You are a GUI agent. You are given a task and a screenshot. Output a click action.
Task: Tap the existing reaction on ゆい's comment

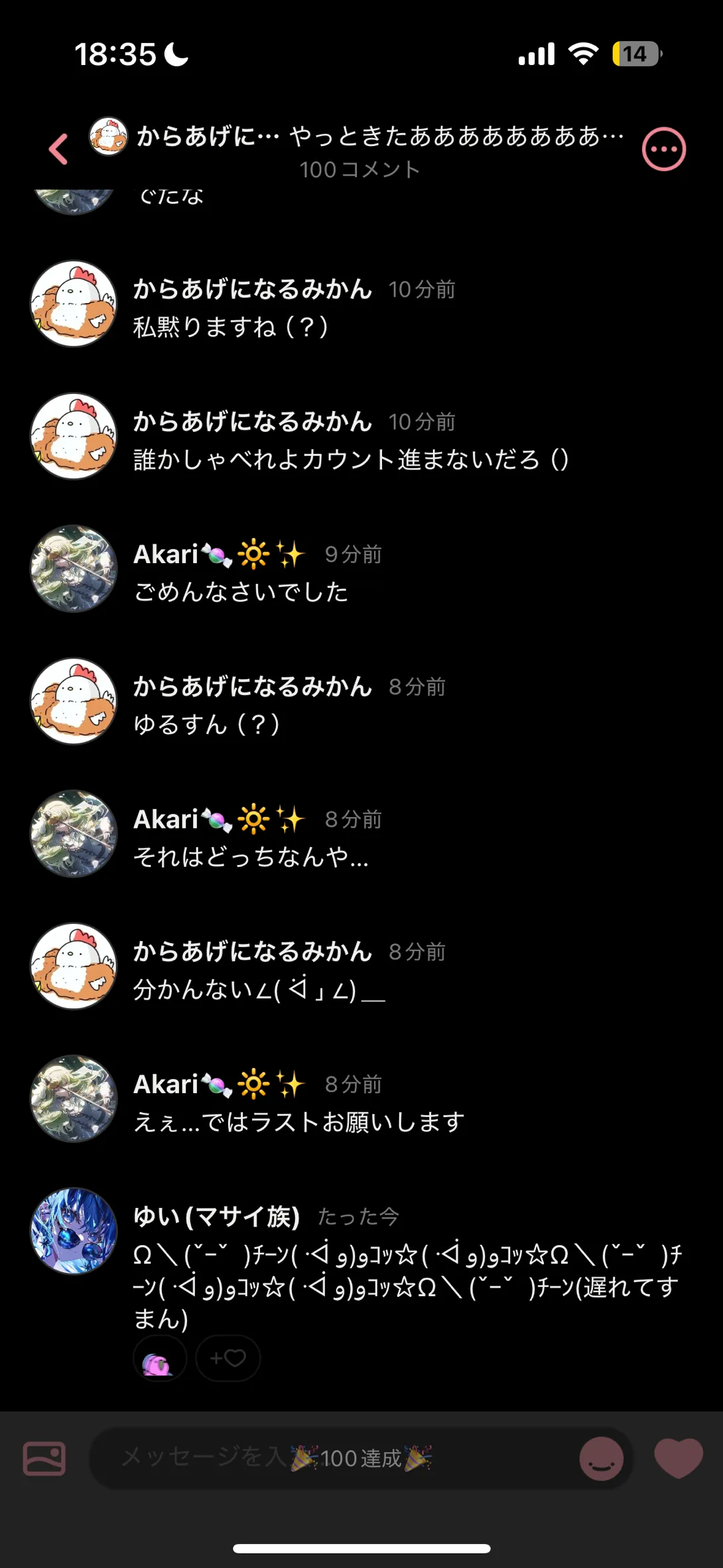[x=159, y=1358]
